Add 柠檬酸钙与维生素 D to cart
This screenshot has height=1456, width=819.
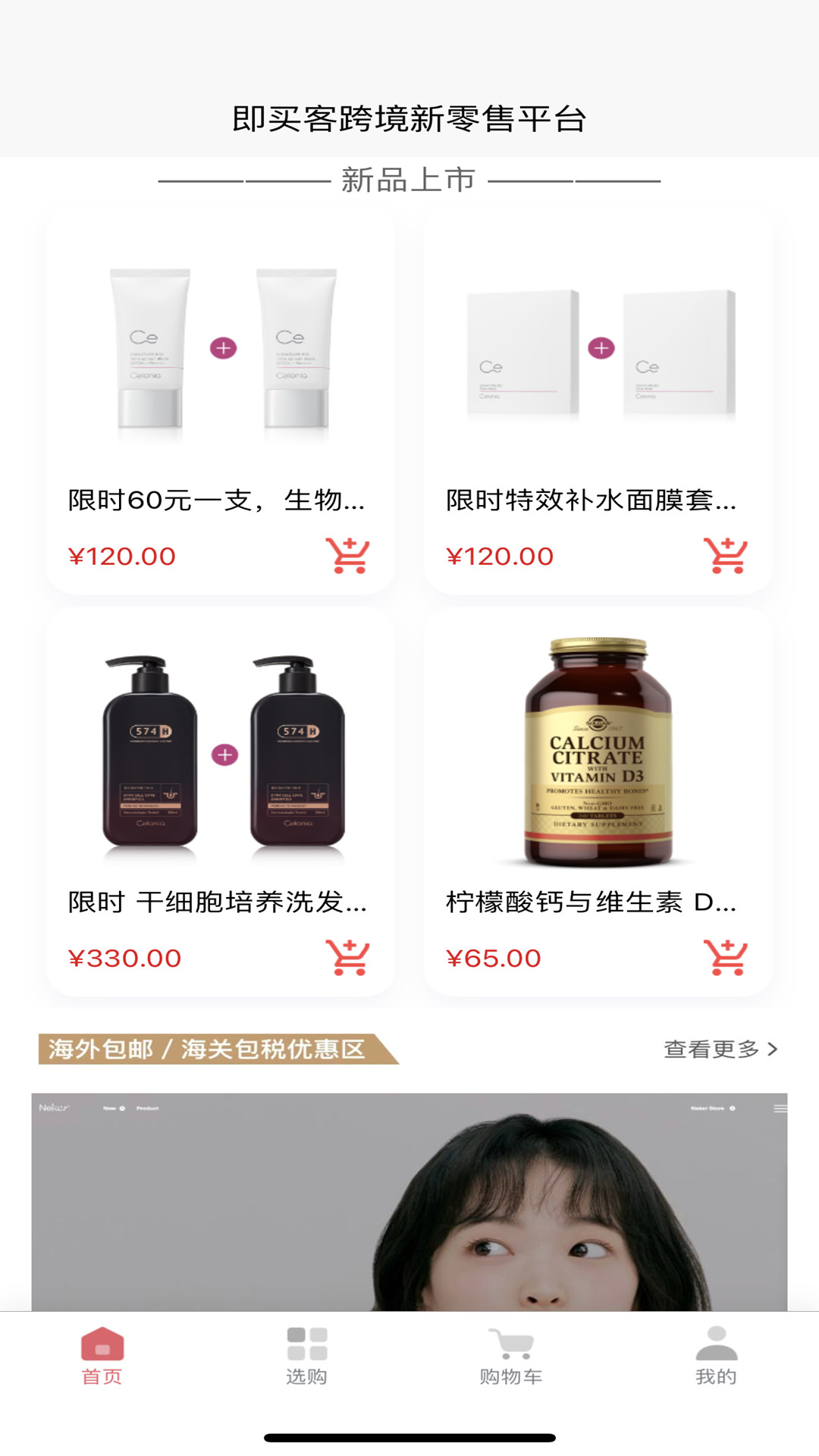tap(725, 958)
